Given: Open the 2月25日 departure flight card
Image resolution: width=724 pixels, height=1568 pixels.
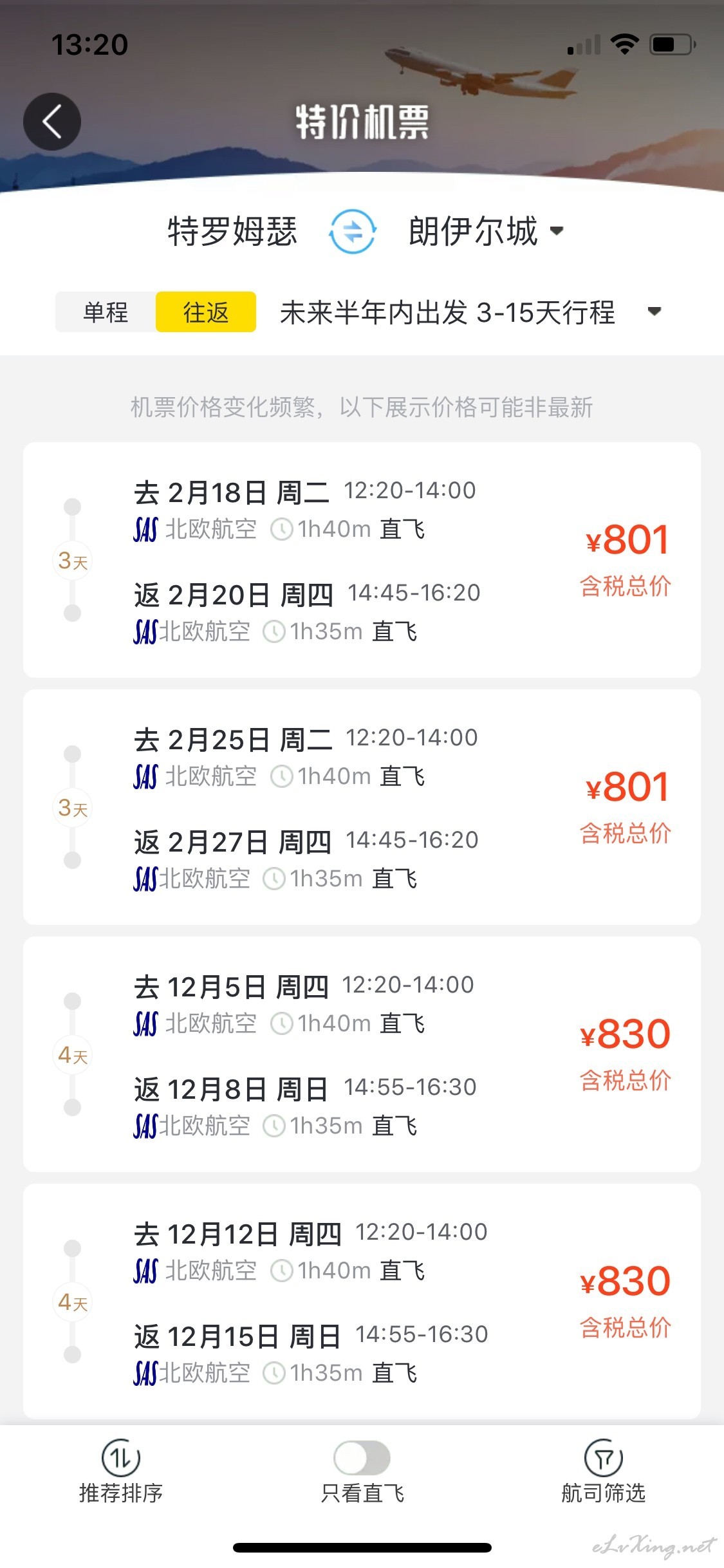Looking at the screenshot, I should pyautogui.click(x=362, y=807).
